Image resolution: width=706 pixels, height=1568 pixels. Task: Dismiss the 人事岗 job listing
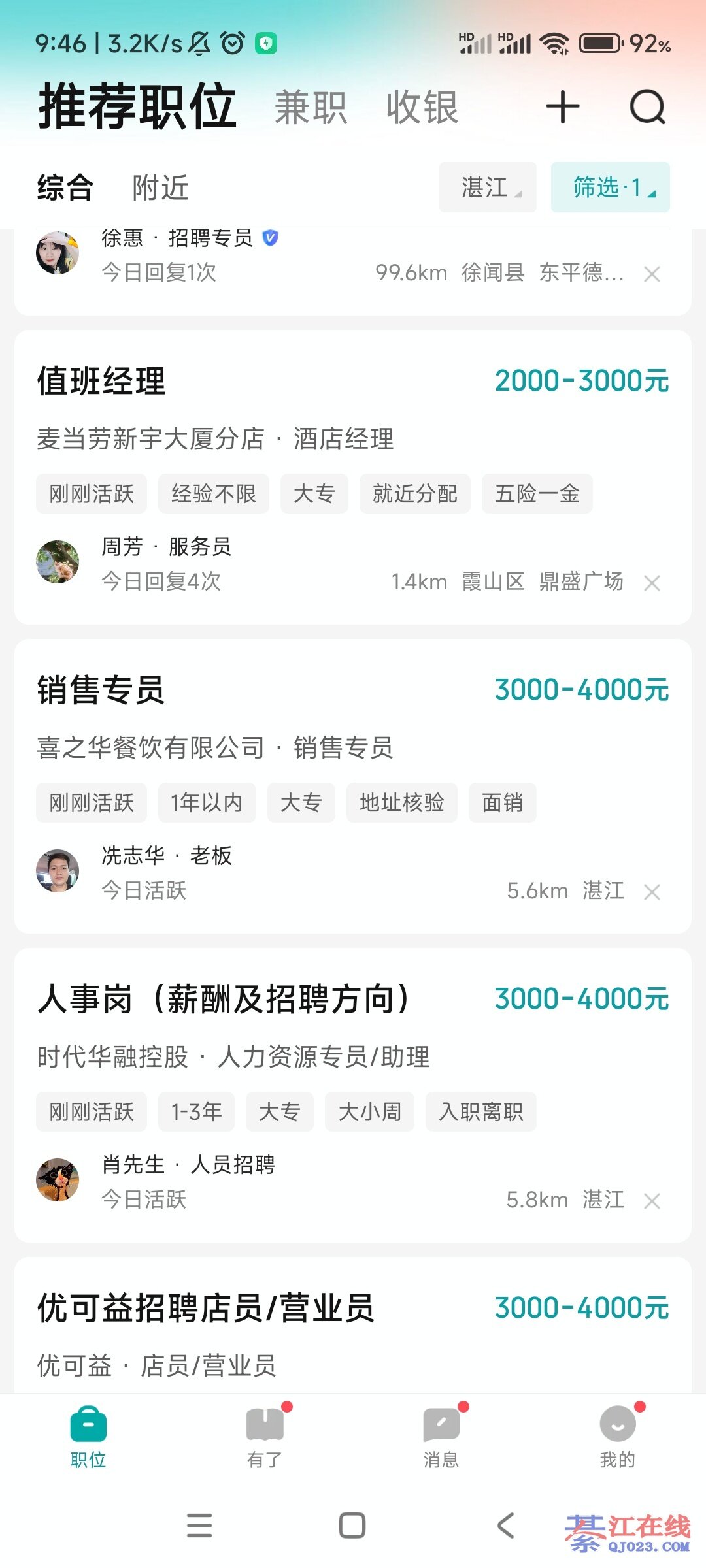[652, 1201]
